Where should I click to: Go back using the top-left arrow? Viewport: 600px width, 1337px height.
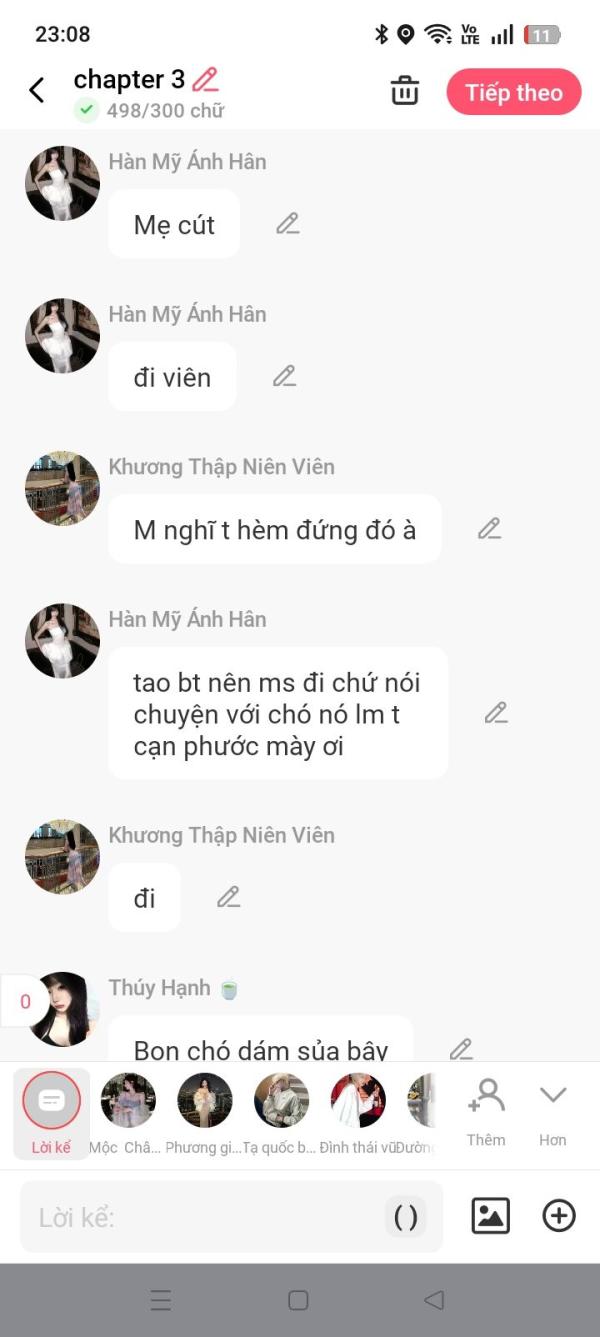click(x=36, y=91)
